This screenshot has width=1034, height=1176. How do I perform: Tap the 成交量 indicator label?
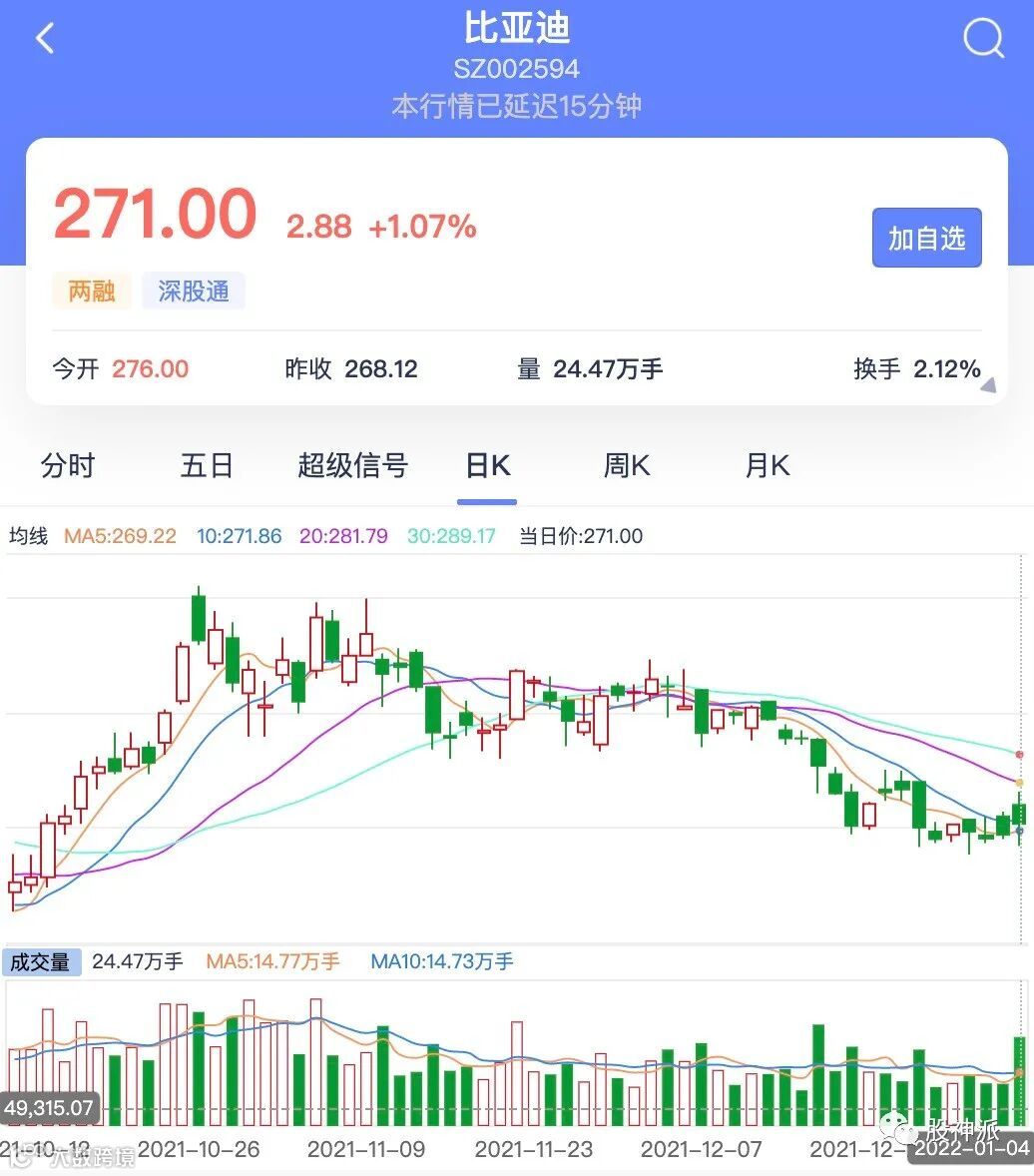coord(41,962)
